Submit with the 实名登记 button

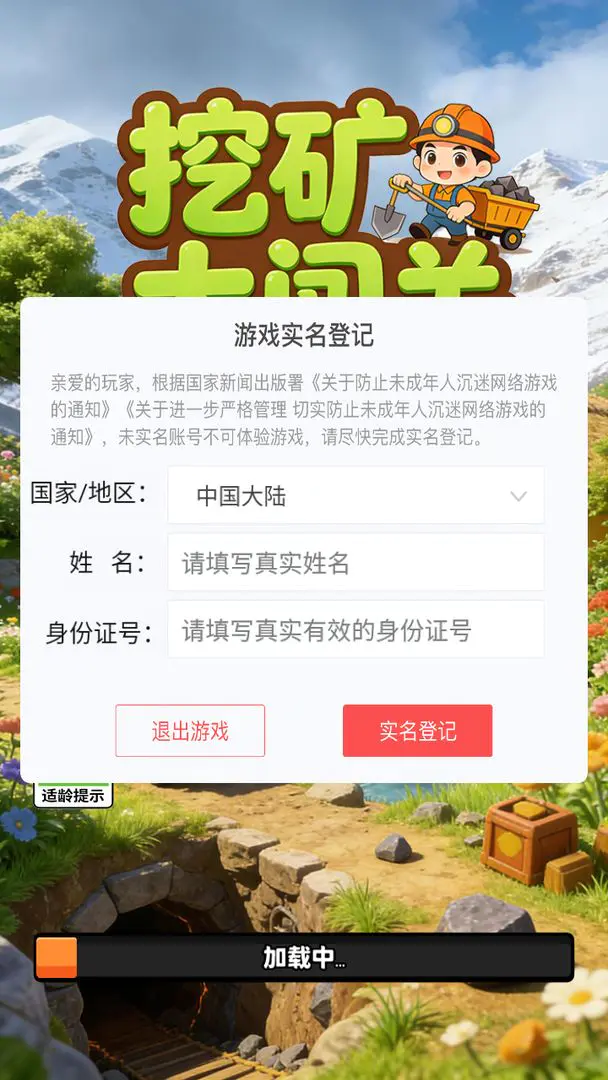[417, 731]
